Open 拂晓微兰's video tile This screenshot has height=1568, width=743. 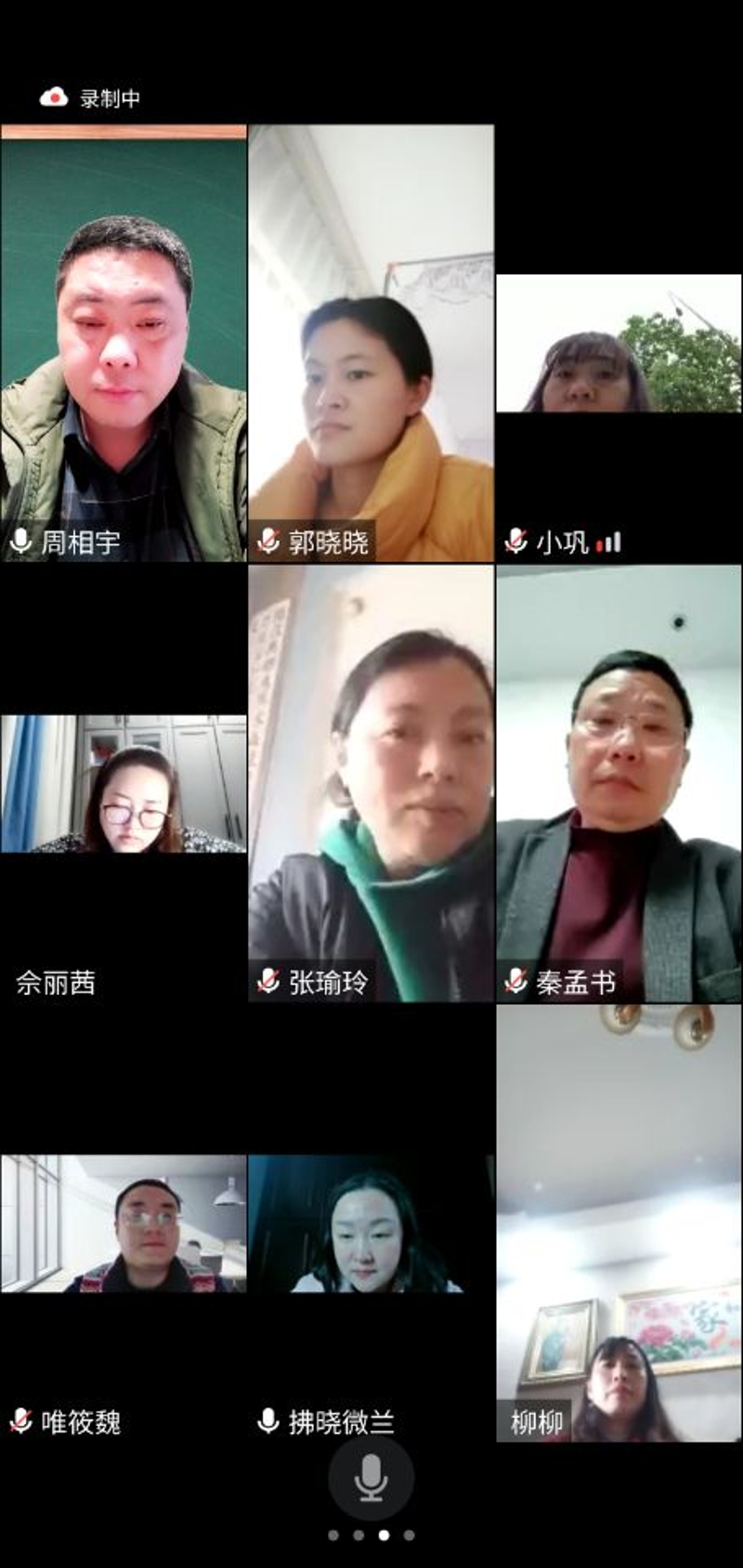(x=371, y=1223)
